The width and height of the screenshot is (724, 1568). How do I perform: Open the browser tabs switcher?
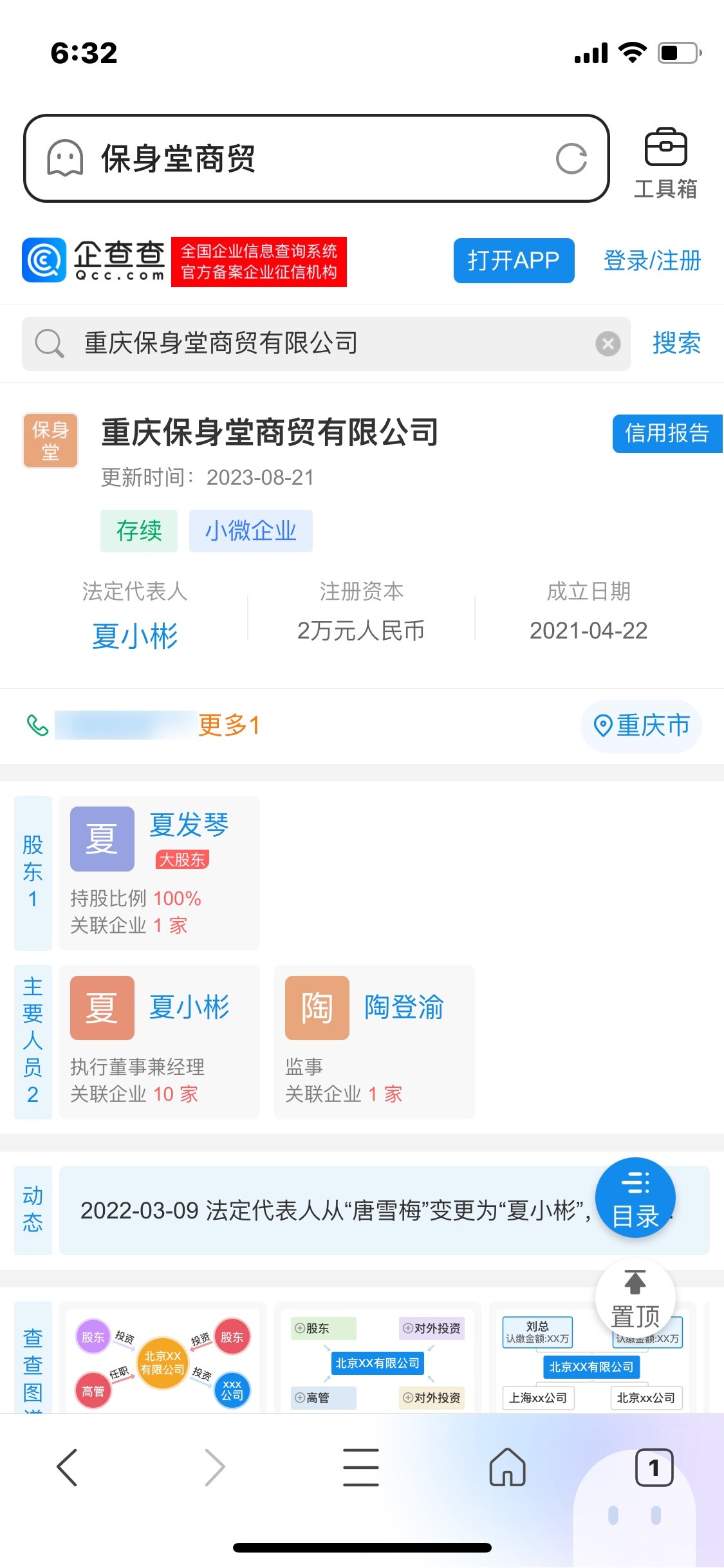(x=654, y=1468)
